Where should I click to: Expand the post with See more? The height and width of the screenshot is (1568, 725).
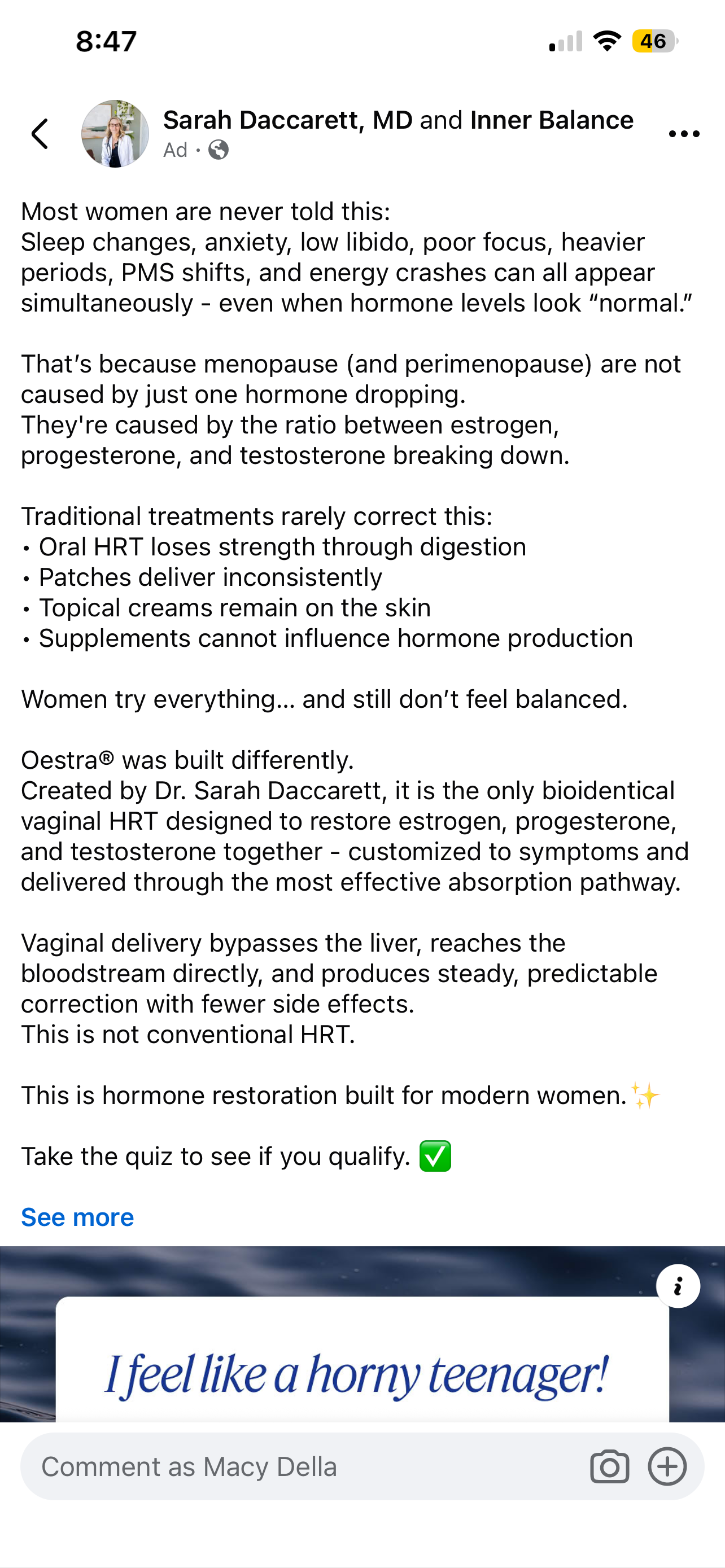pos(77,1217)
